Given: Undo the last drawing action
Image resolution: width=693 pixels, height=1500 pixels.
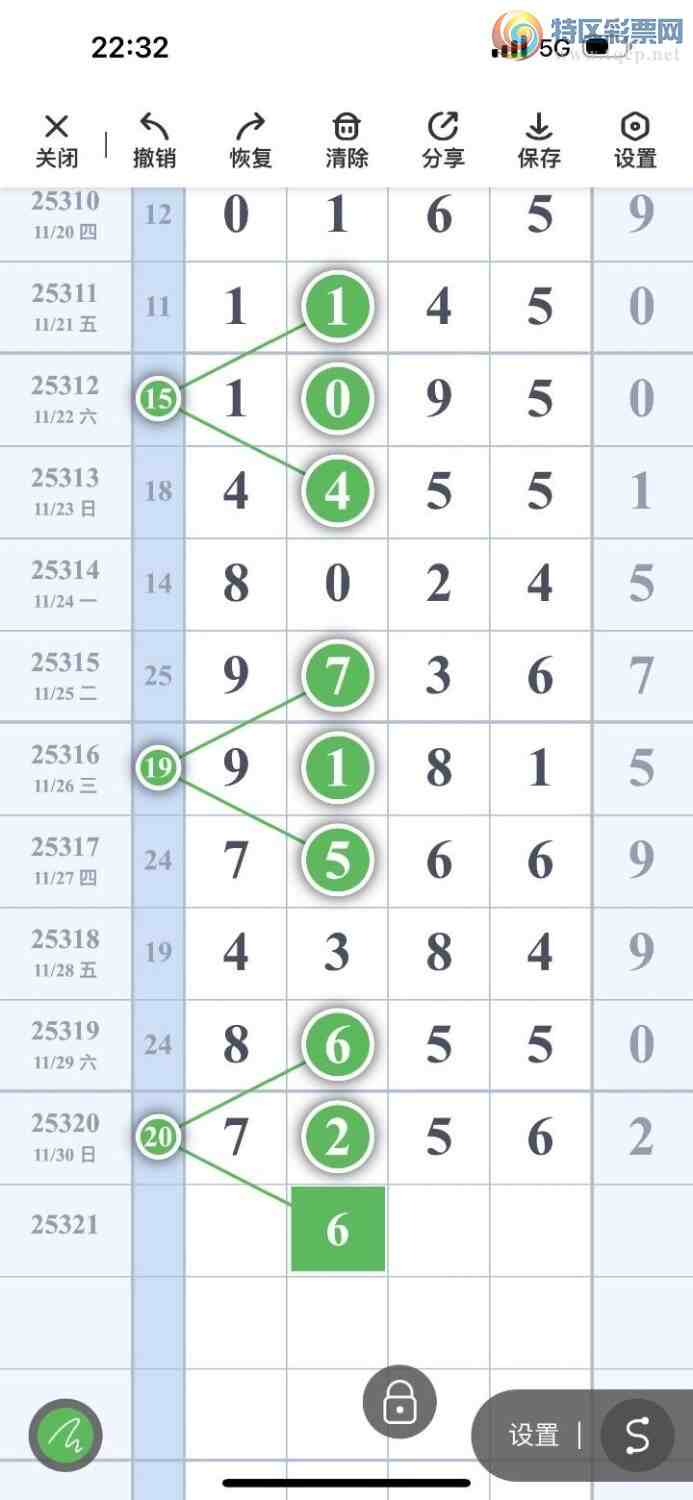Looking at the screenshot, I should 154,140.
